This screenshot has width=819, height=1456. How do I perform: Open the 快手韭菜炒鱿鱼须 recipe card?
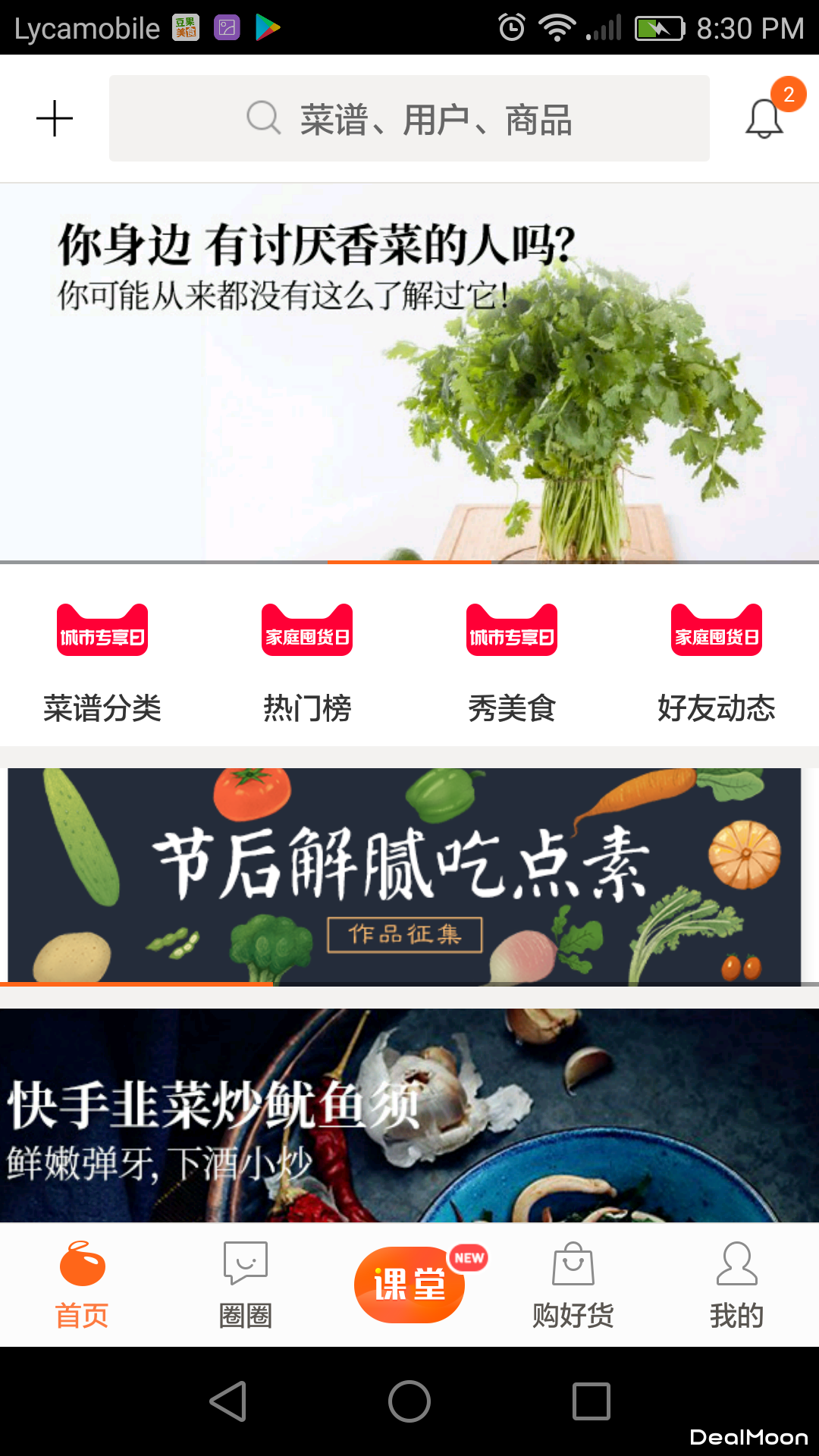(409, 1115)
